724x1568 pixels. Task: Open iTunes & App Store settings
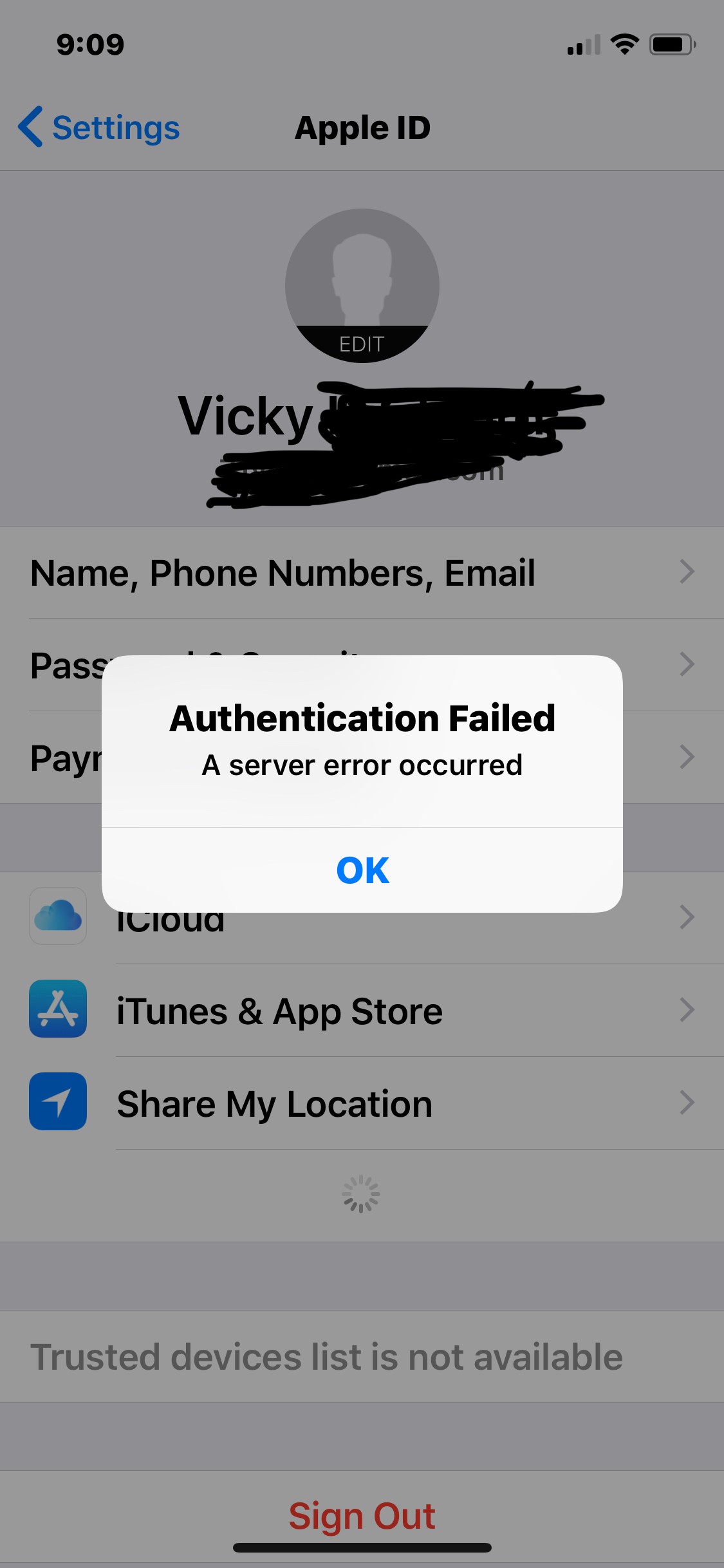[362, 1011]
